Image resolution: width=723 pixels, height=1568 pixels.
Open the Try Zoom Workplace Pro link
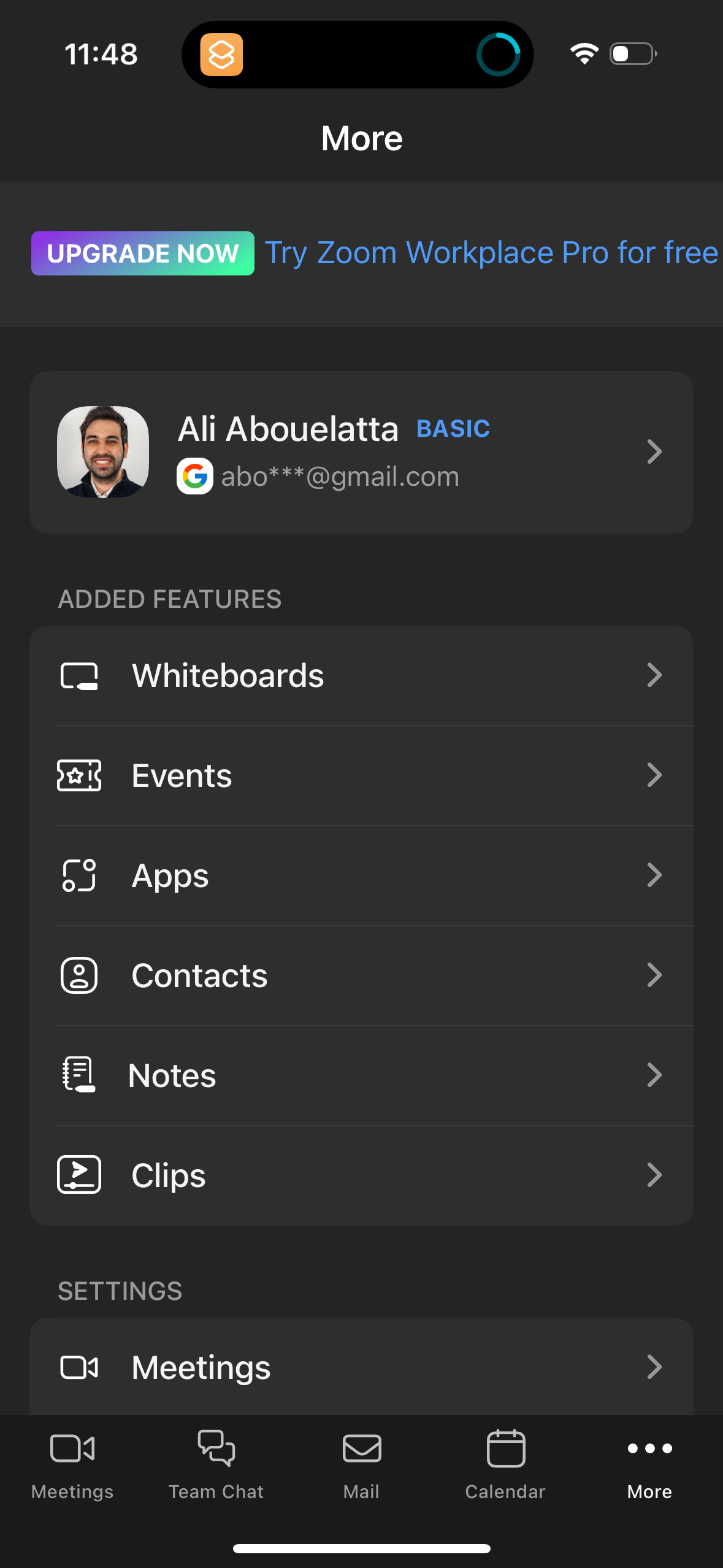490,253
